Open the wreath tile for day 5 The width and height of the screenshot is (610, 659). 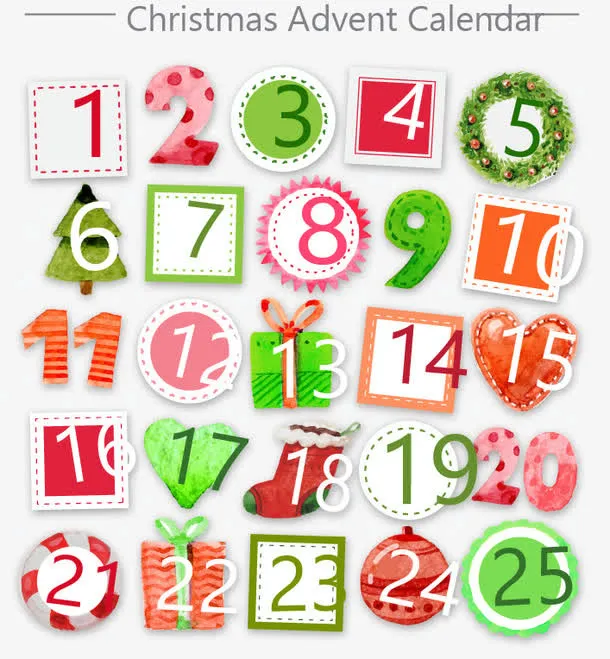click(515, 128)
